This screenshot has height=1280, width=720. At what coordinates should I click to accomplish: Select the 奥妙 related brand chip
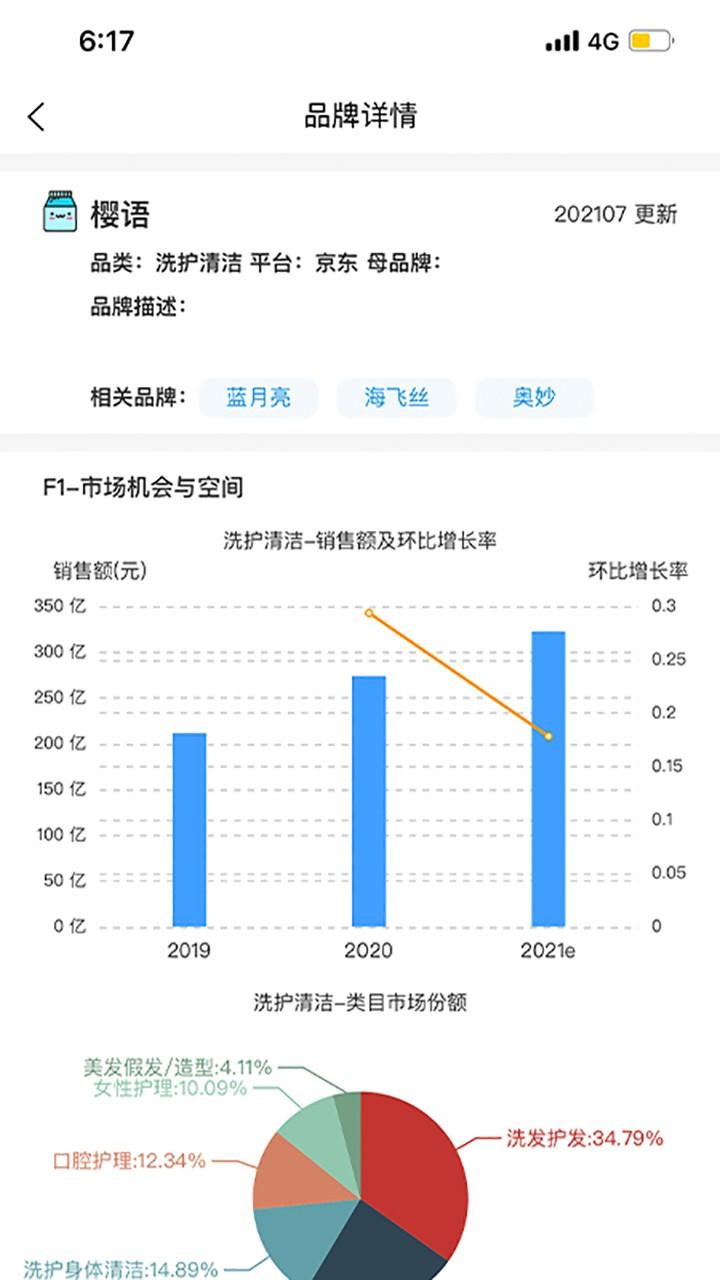click(x=533, y=396)
